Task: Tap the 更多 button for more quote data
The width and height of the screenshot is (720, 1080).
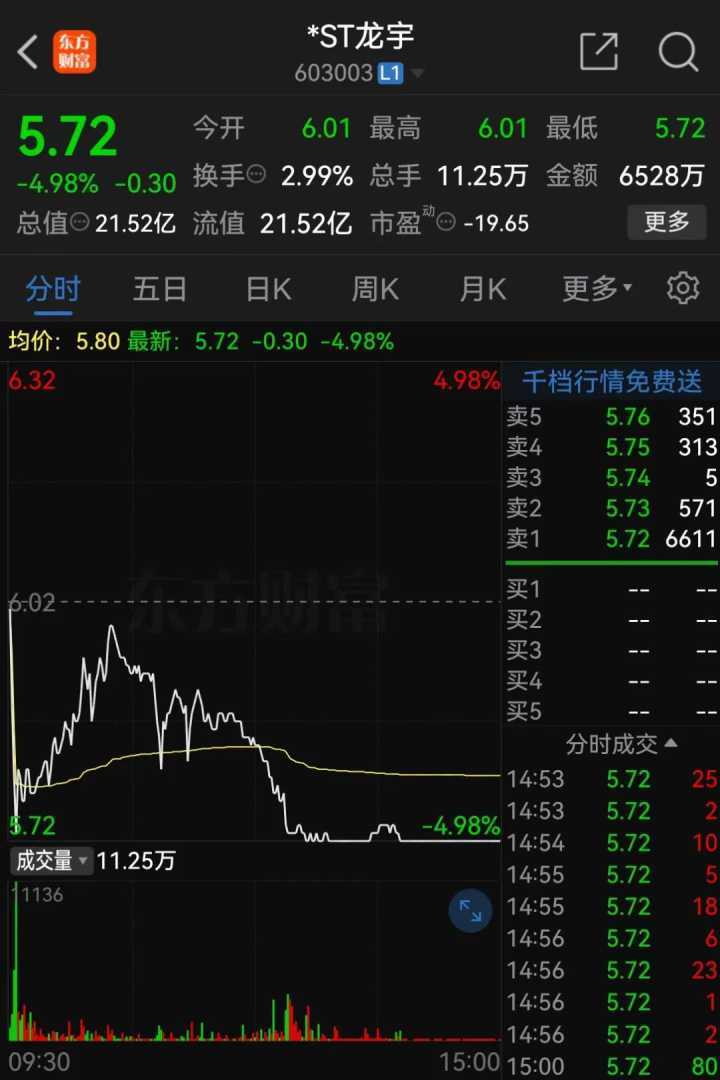Action: [666, 221]
